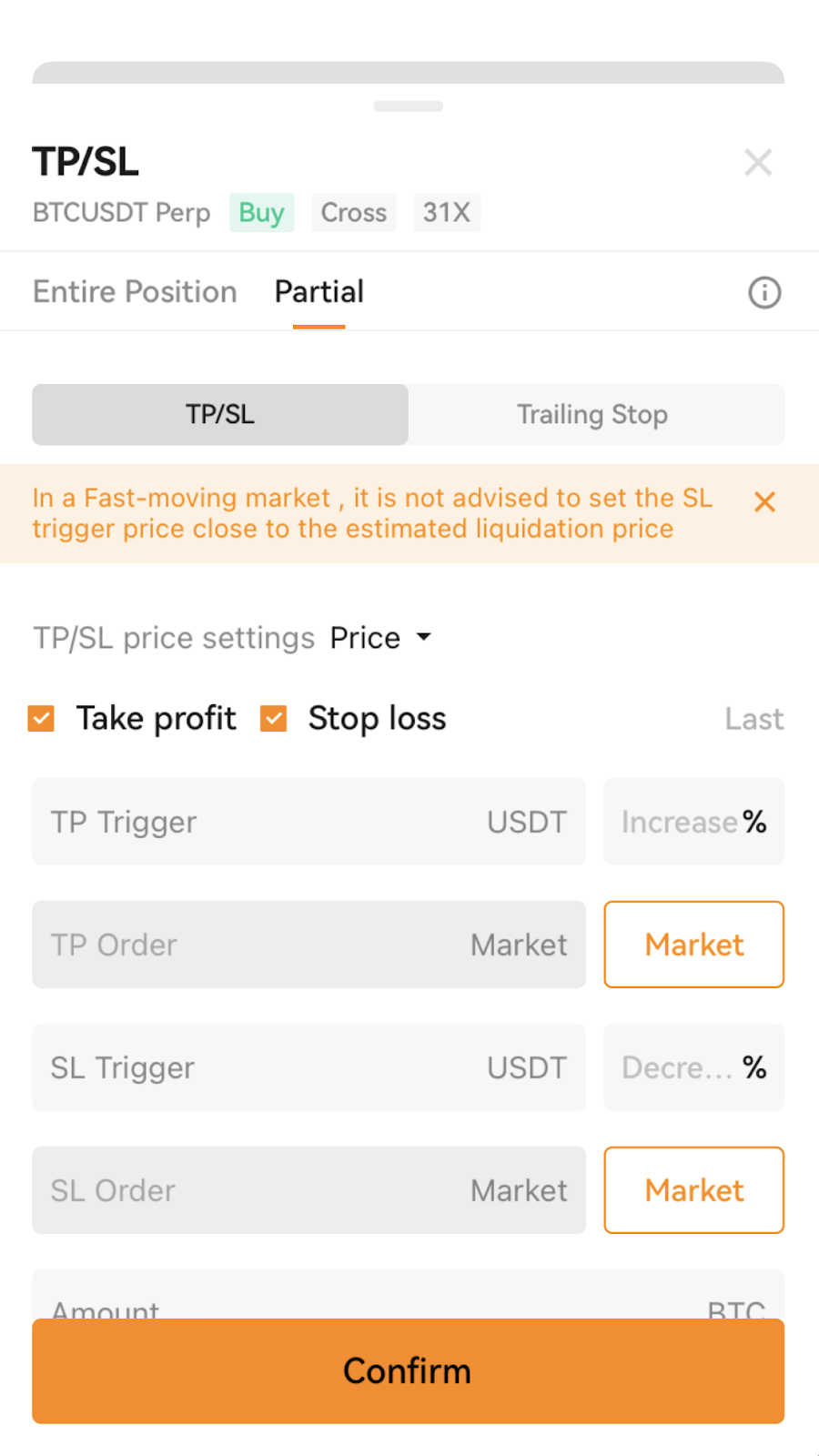The image size is (819, 1456).
Task: Open the info icon next to Partial
Action: click(x=764, y=293)
